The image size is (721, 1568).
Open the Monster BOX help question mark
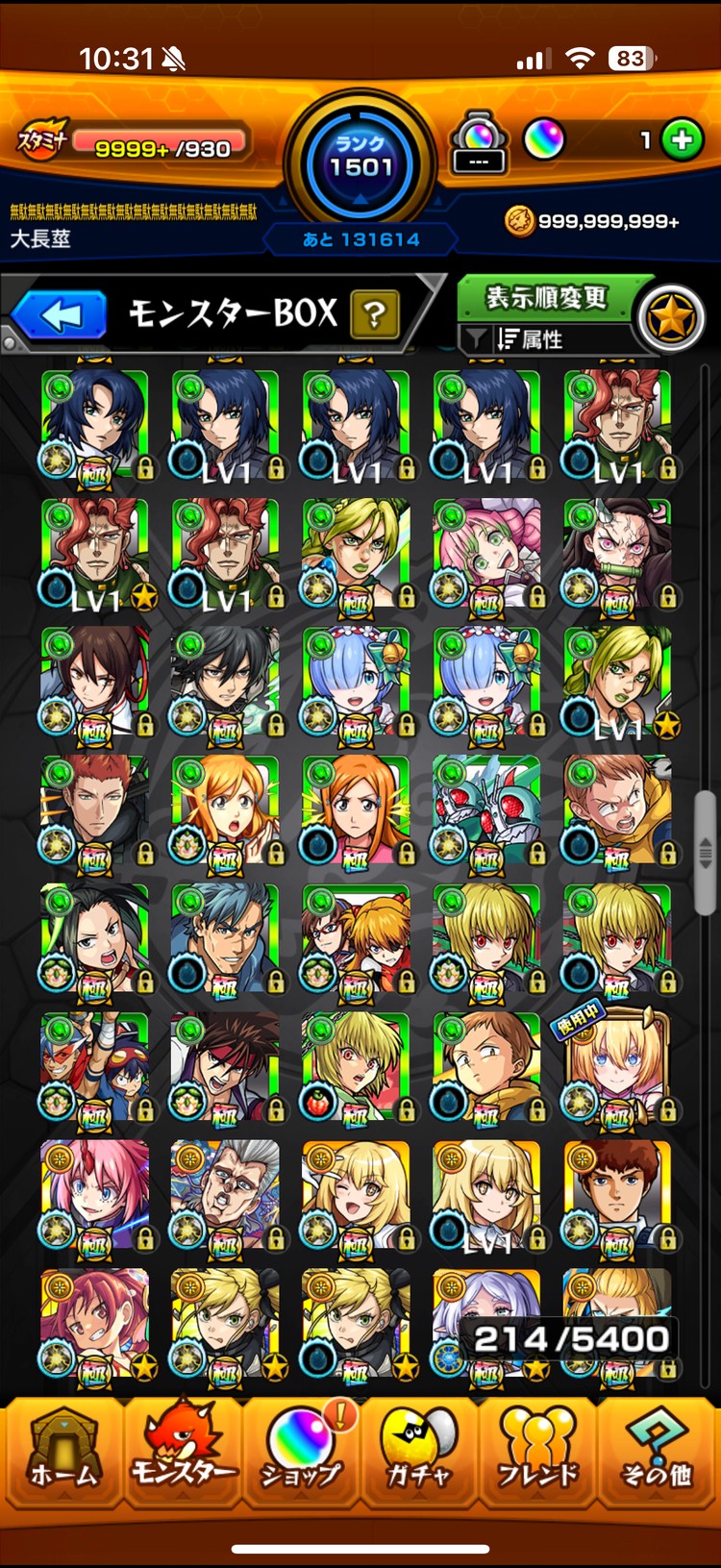tap(375, 314)
